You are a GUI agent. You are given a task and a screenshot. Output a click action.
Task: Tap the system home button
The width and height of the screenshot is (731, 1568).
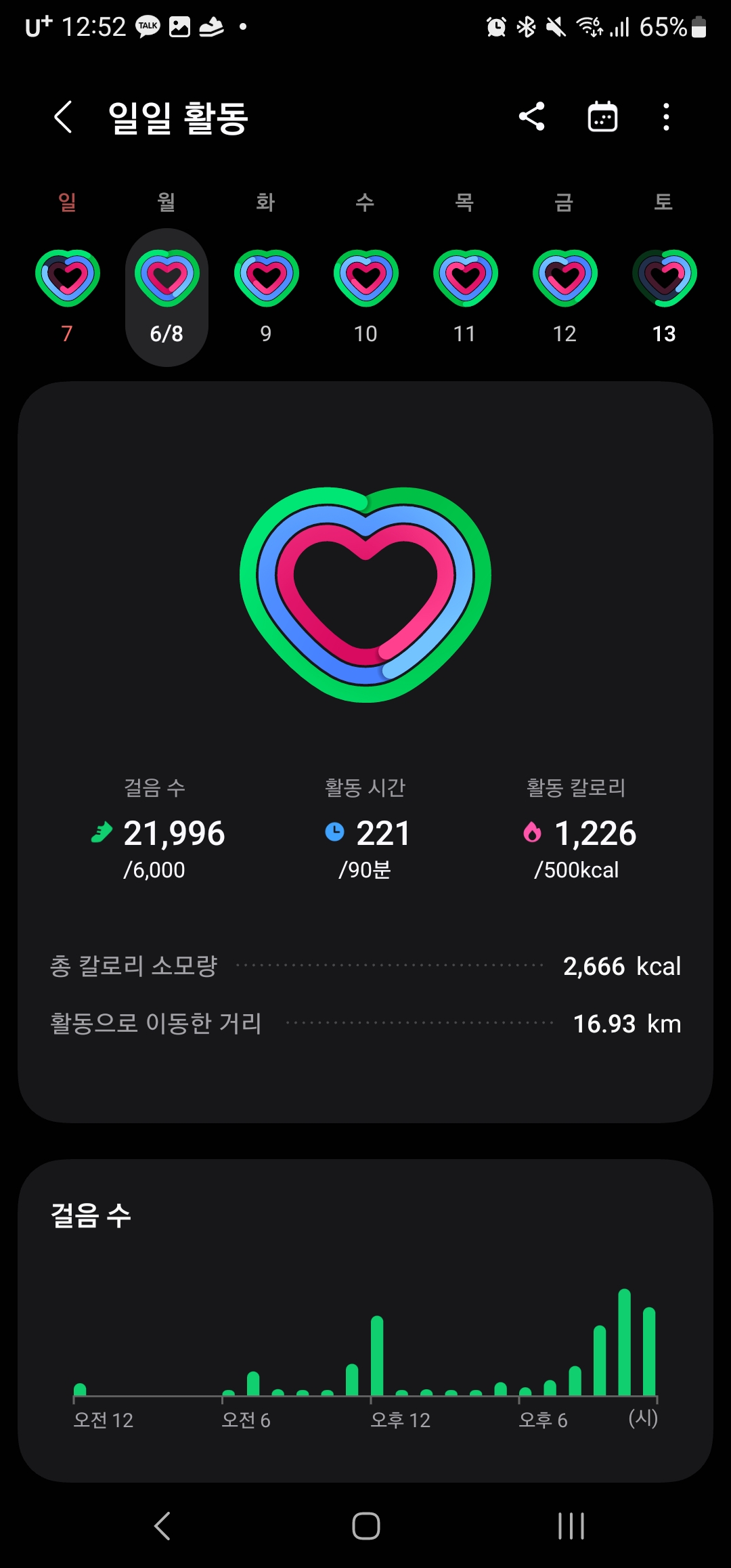click(x=365, y=1526)
